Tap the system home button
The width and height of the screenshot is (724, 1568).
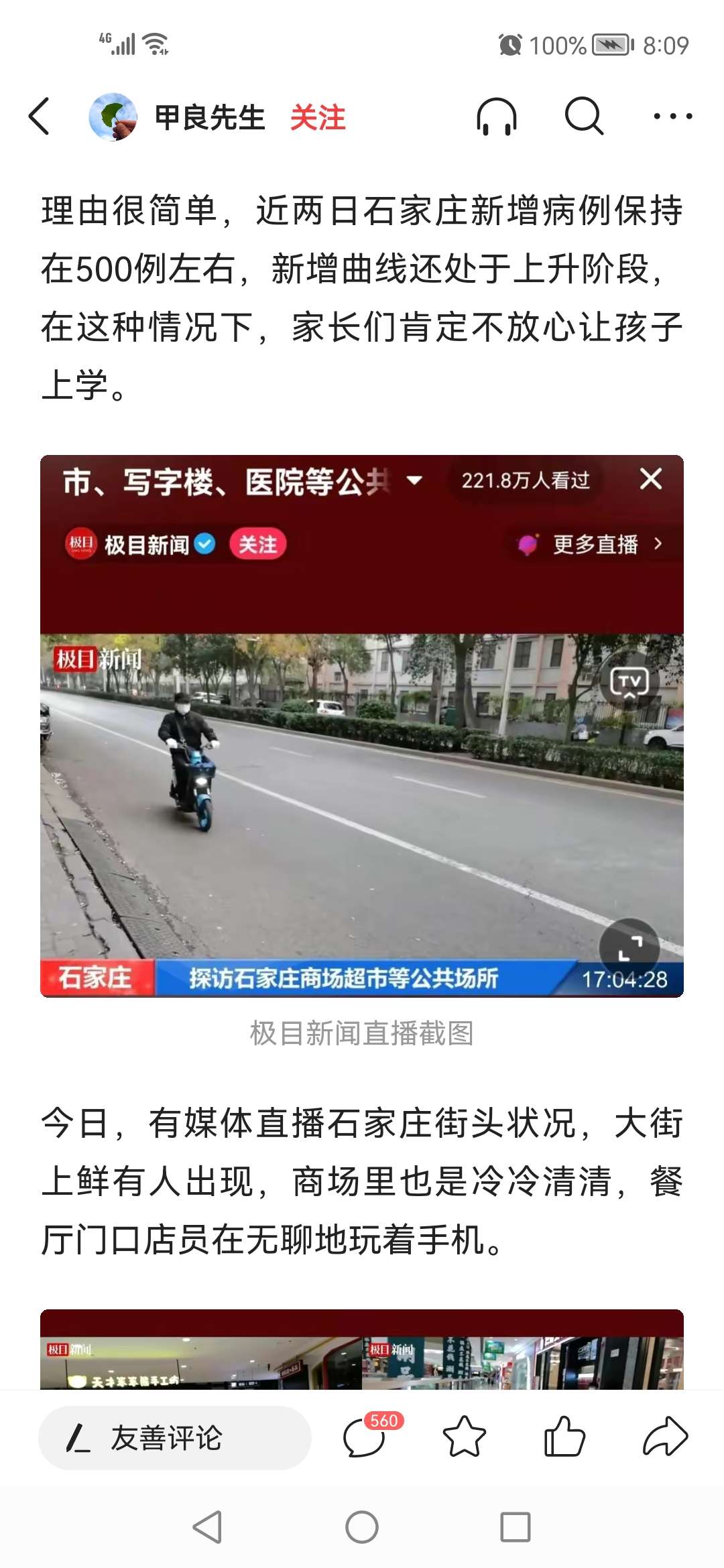point(362,1527)
